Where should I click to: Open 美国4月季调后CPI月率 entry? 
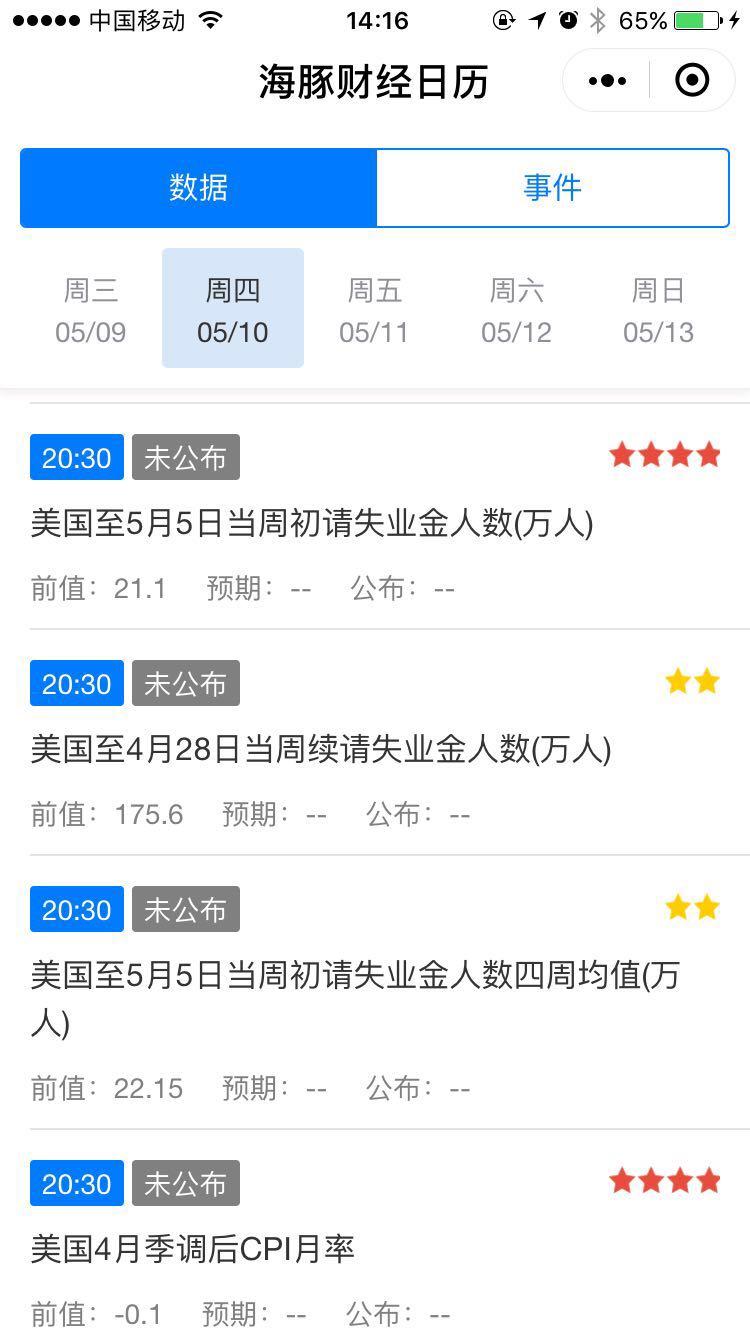(193, 1249)
